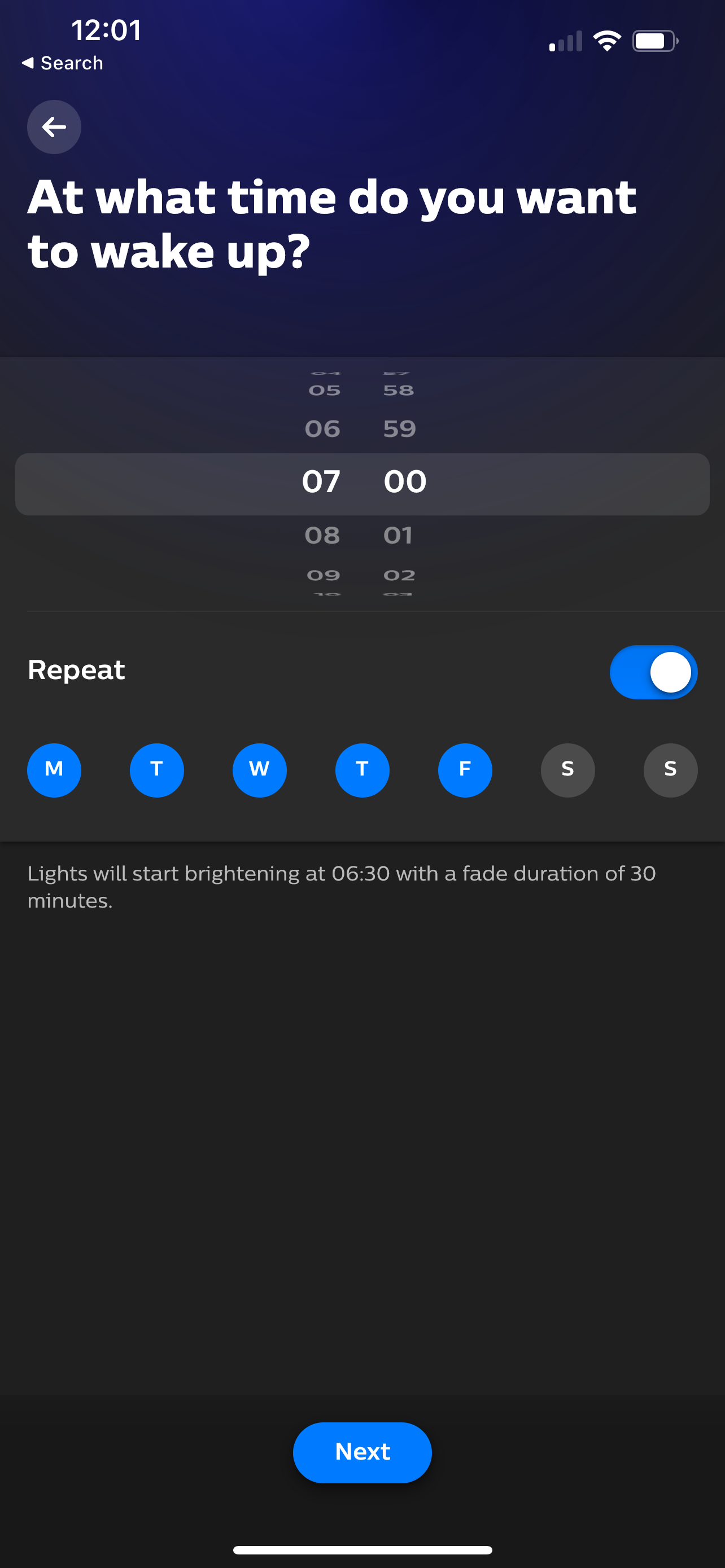The height and width of the screenshot is (1568, 725).
Task: Deselect Monday from the repeat days
Action: (54, 770)
